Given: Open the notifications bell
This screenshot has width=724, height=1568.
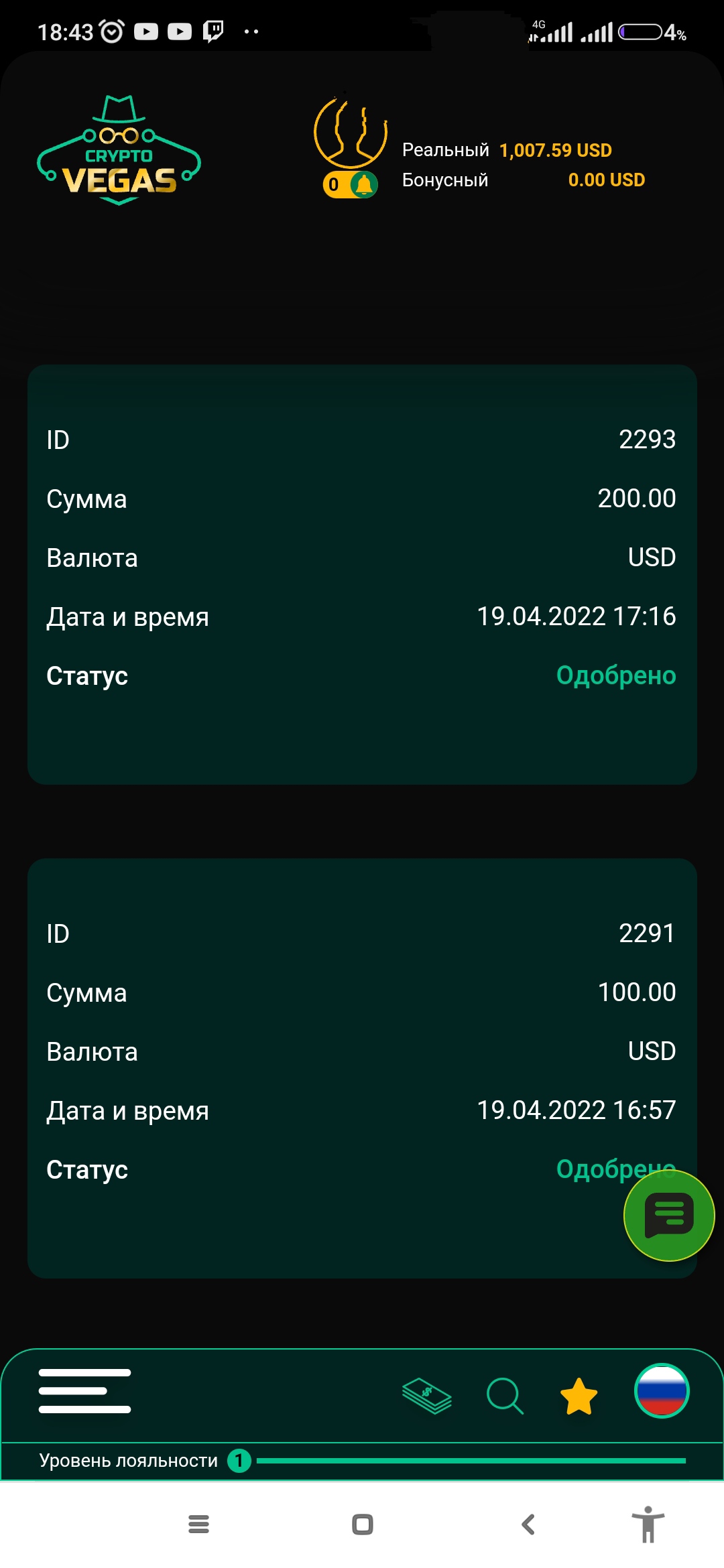Looking at the screenshot, I should [x=364, y=184].
